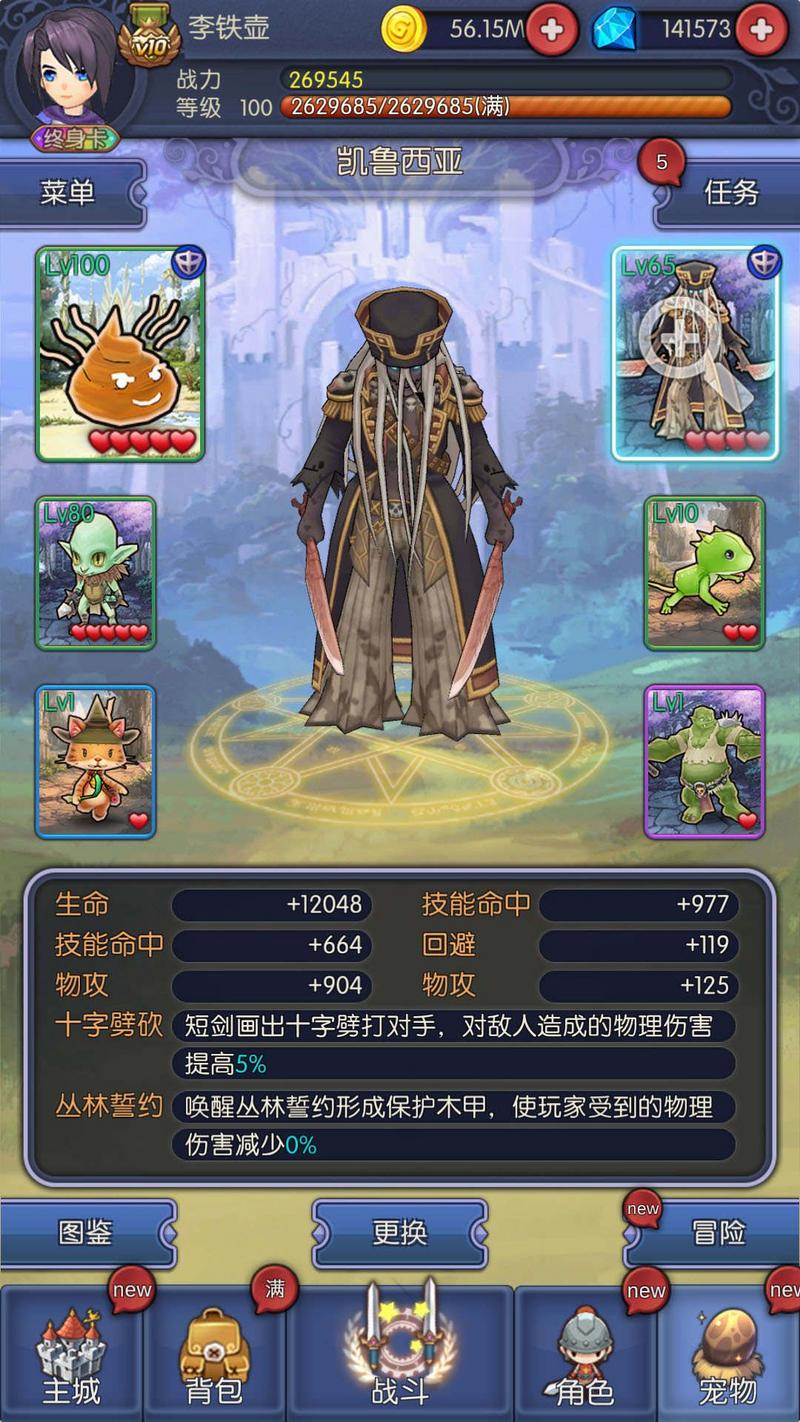Select the Lv65 pirate pet card

coord(695,354)
